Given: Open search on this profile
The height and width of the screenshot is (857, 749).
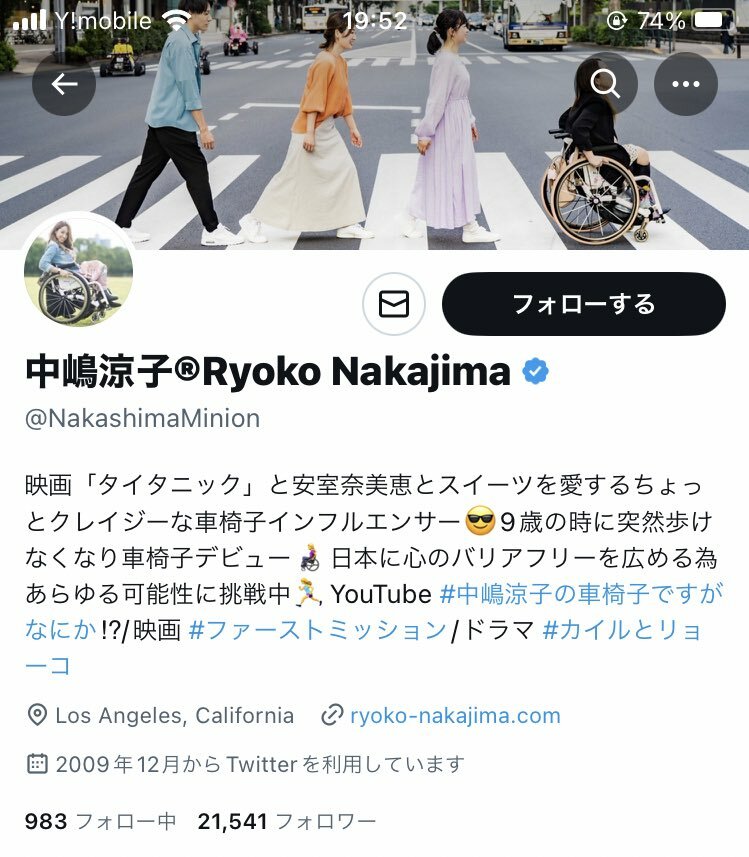Looking at the screenshot, I should click(x=605, y=84).
